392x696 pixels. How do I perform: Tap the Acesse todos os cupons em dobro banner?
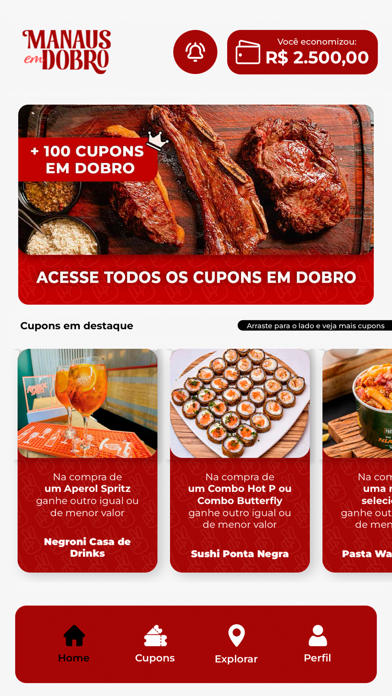click(196, 205)
